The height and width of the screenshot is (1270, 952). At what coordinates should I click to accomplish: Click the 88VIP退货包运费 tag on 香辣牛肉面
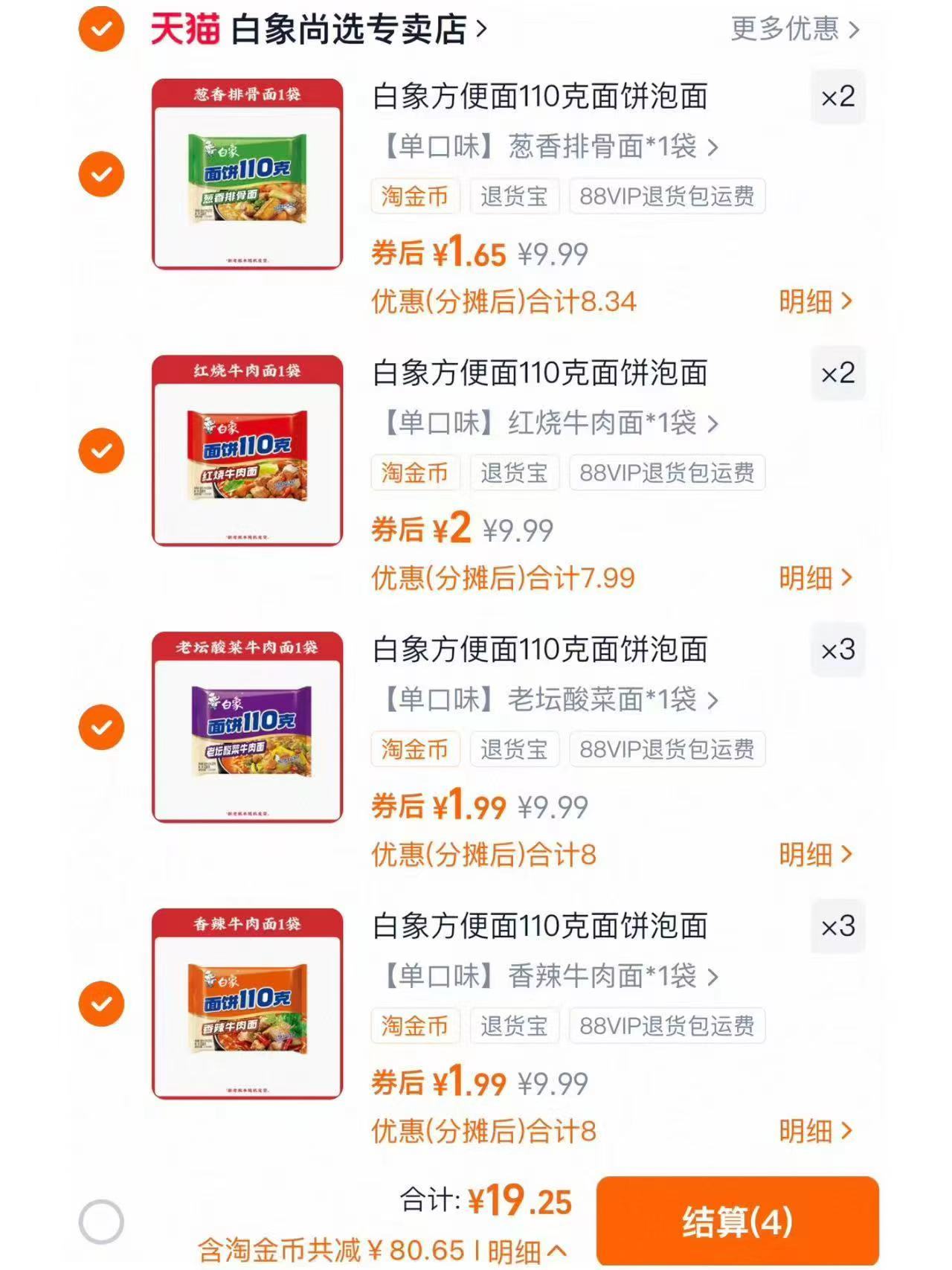pyautogui.click(x=666, y=1027)
